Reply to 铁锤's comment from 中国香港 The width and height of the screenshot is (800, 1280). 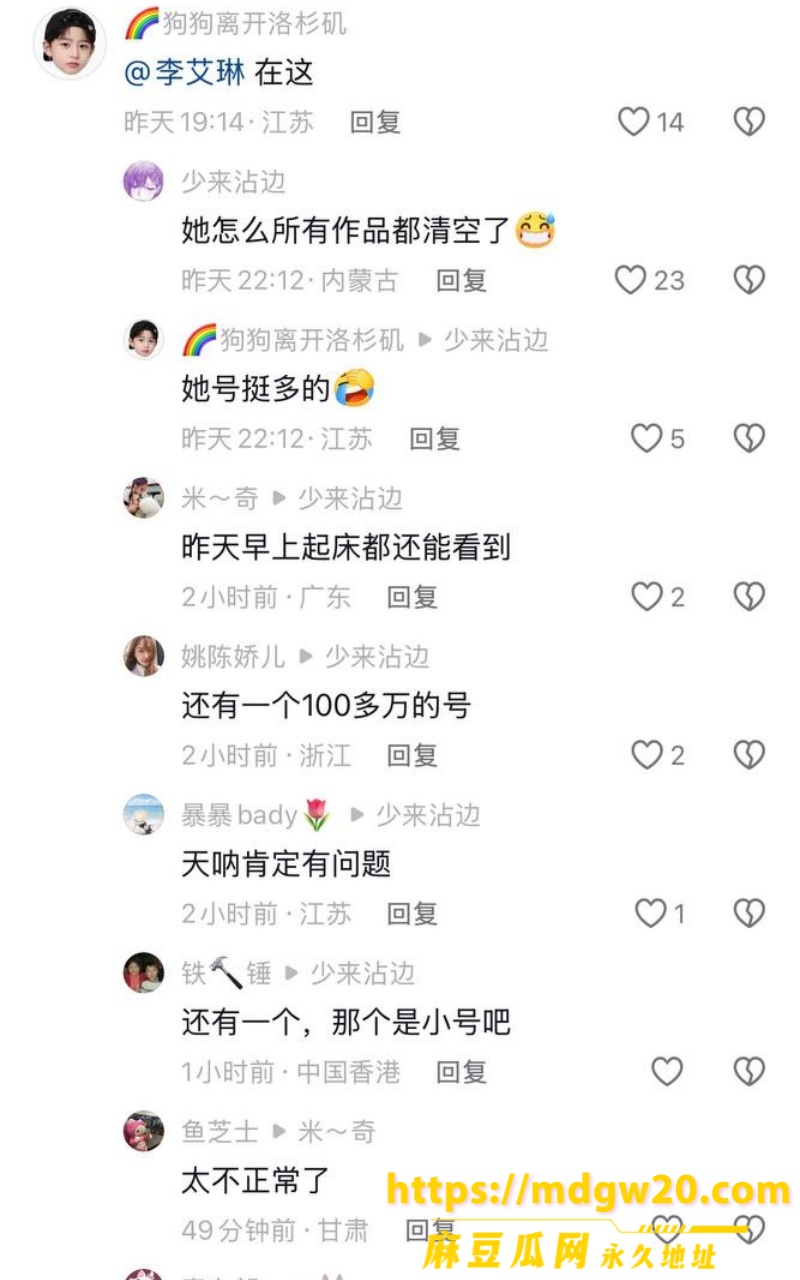461,1073
